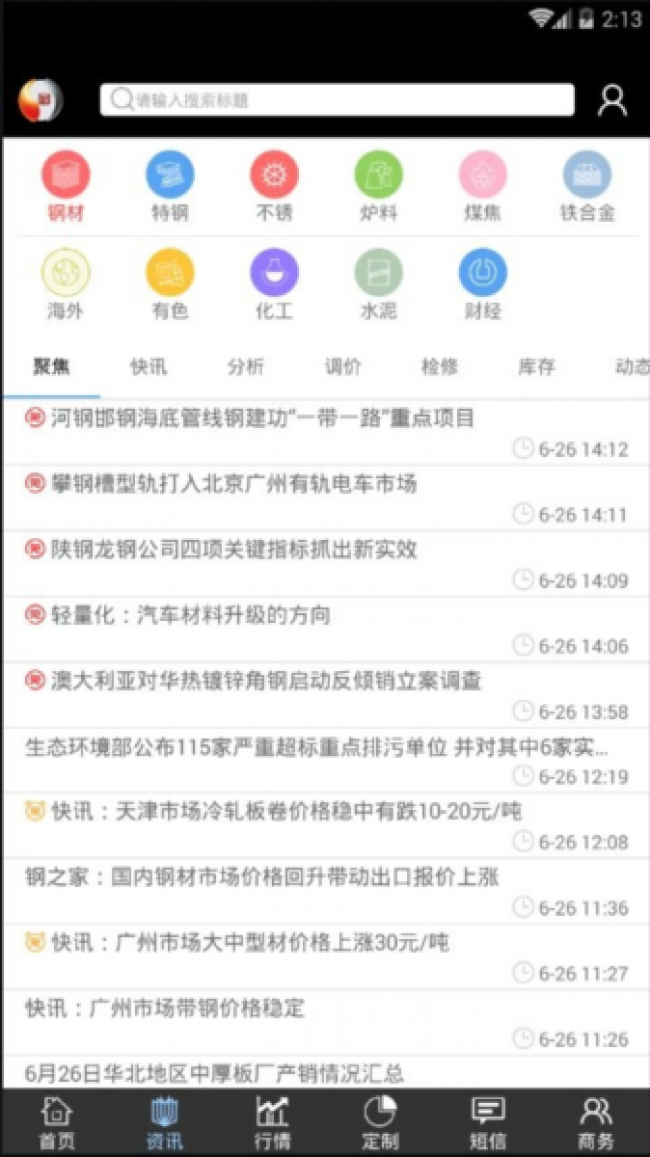Switch to the 调价 tab
650x1157 pixels.
(343, 367)
